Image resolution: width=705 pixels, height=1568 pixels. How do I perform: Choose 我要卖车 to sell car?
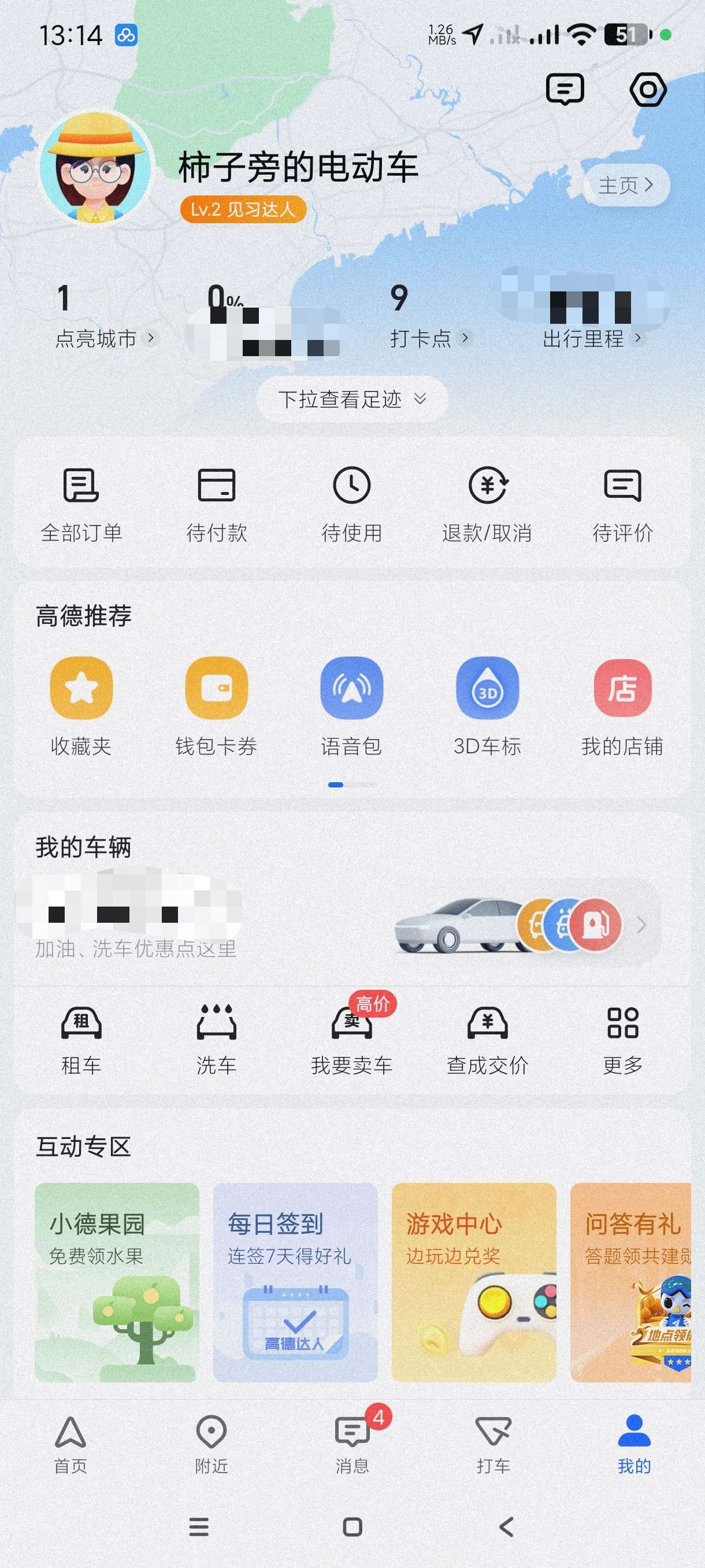coord(351,1038)
